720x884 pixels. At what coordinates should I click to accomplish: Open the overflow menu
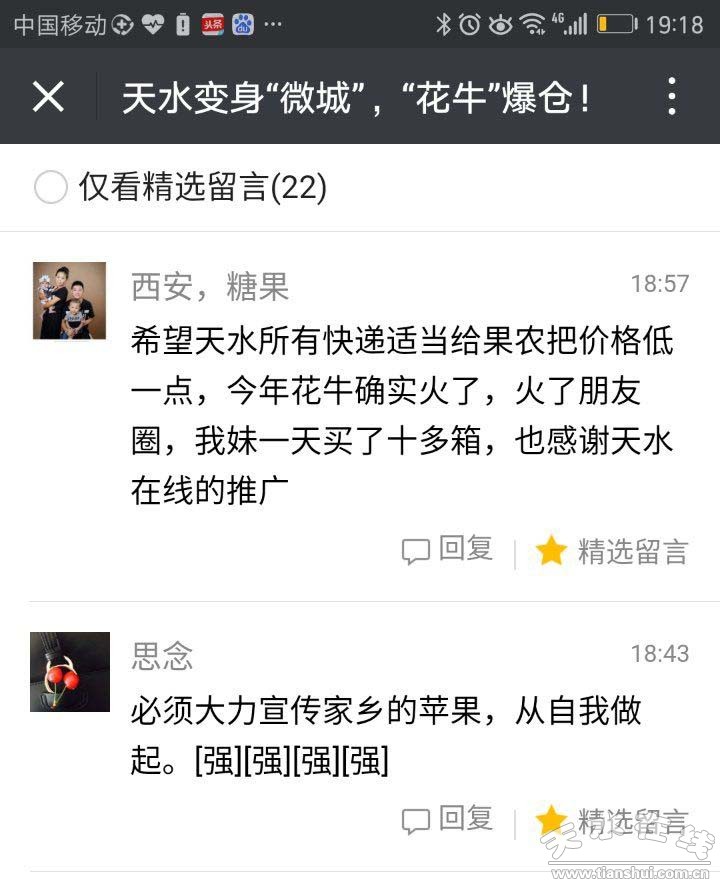[672, 97]
